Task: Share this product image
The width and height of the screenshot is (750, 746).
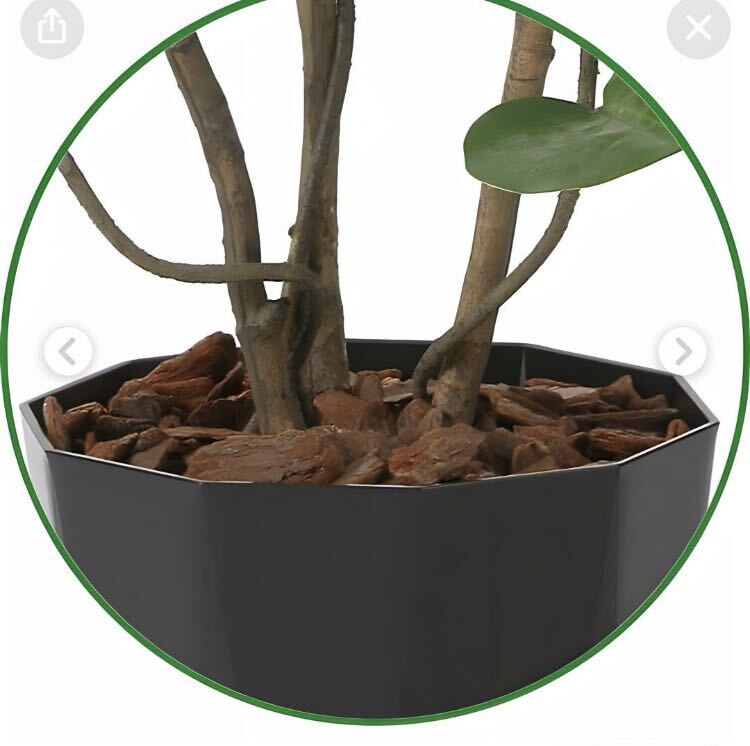Action: (51, 28)
